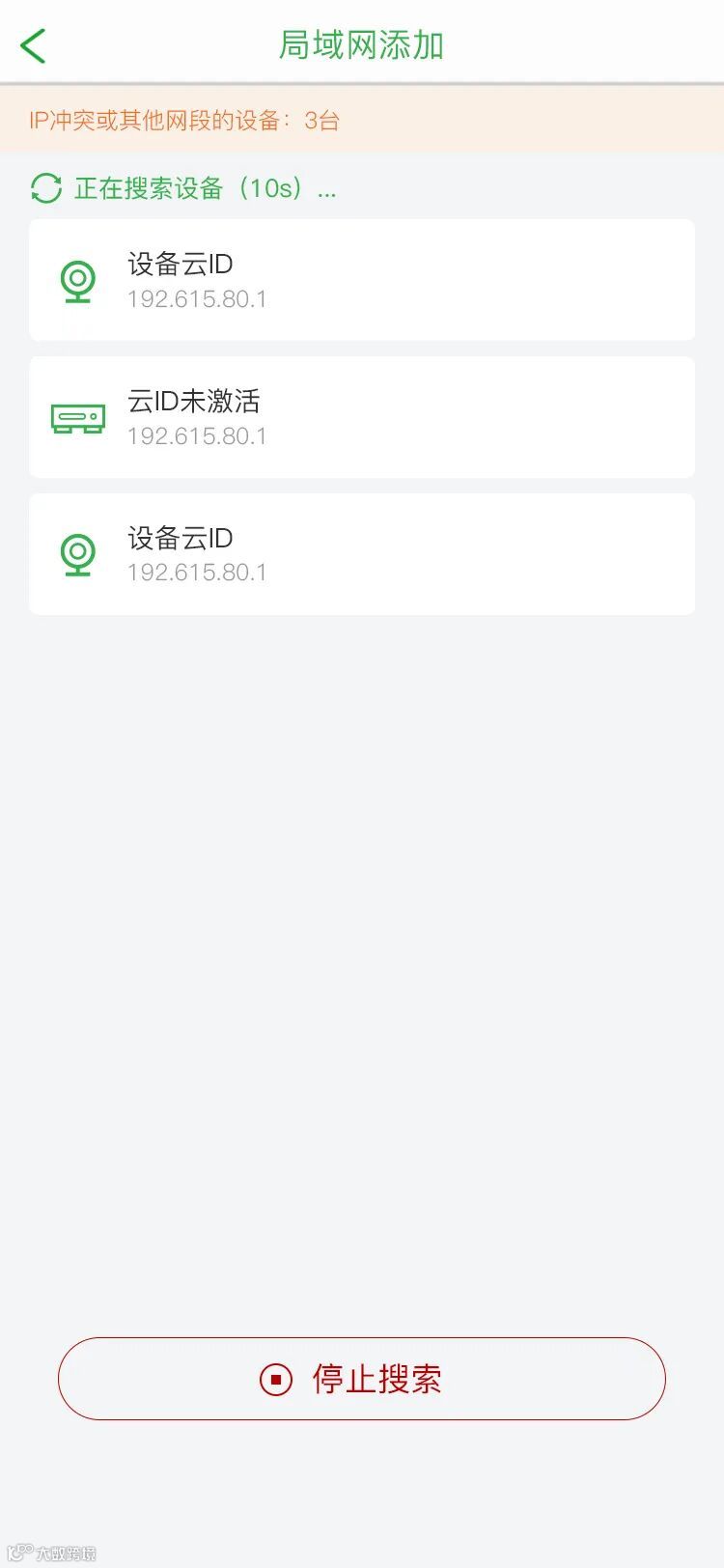724x1568 pixels.
Task: Go back from LAN add screen
Action: [34, 45]
